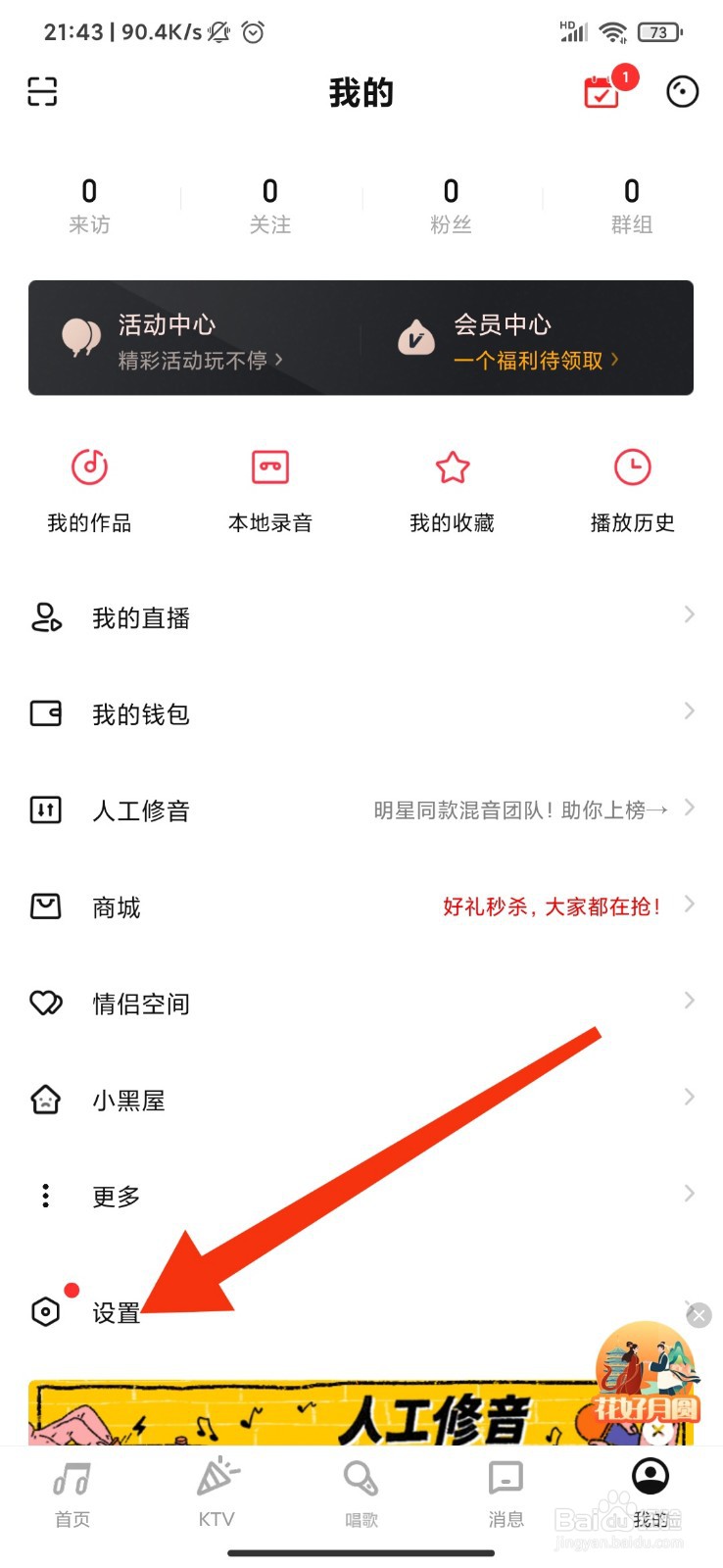Open the QR code scanner icon

click(41, 90)
